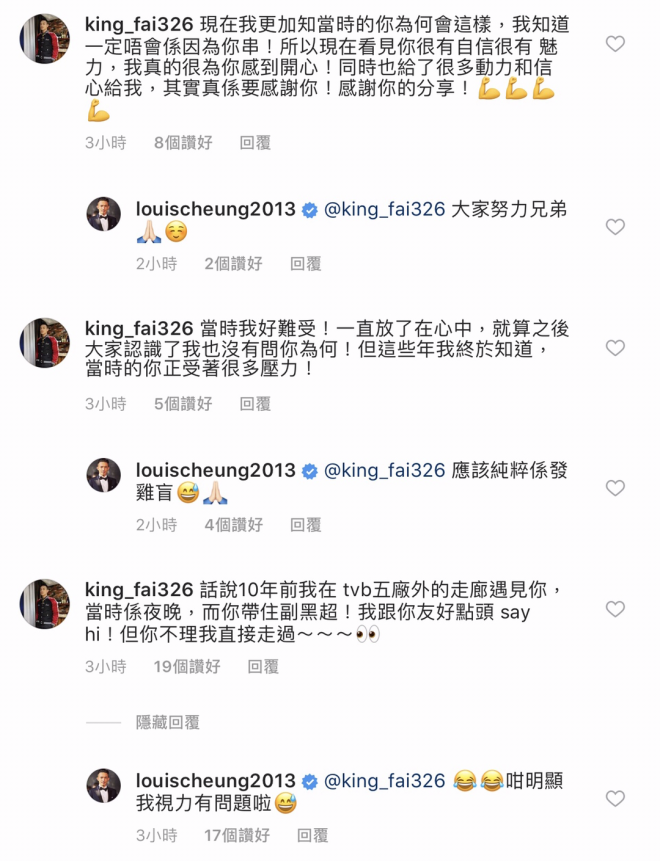Like louischeung2013's reply 大家努力兄弟

616,227
